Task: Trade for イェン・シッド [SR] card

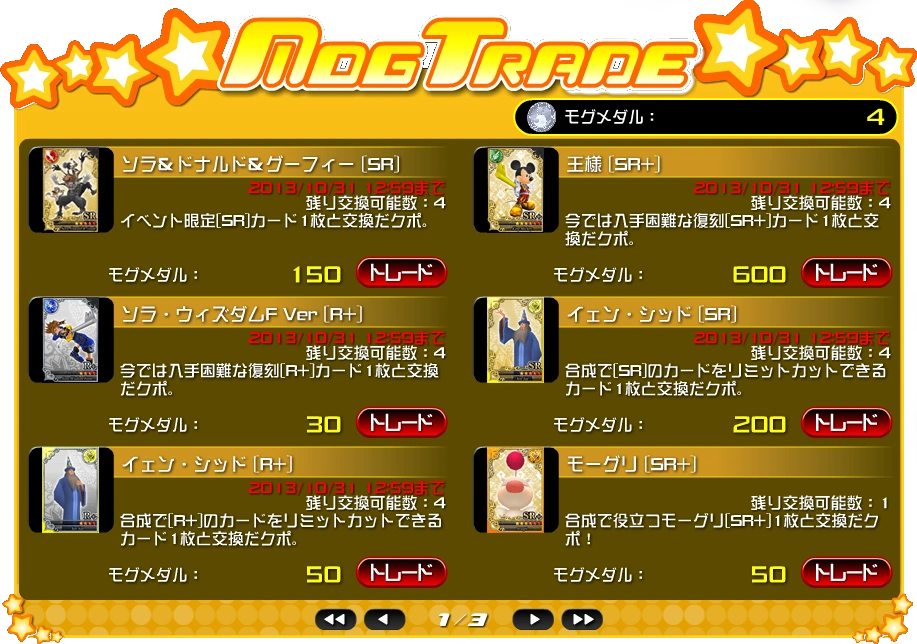Action: pyautogui.click(x=846, y=422)
